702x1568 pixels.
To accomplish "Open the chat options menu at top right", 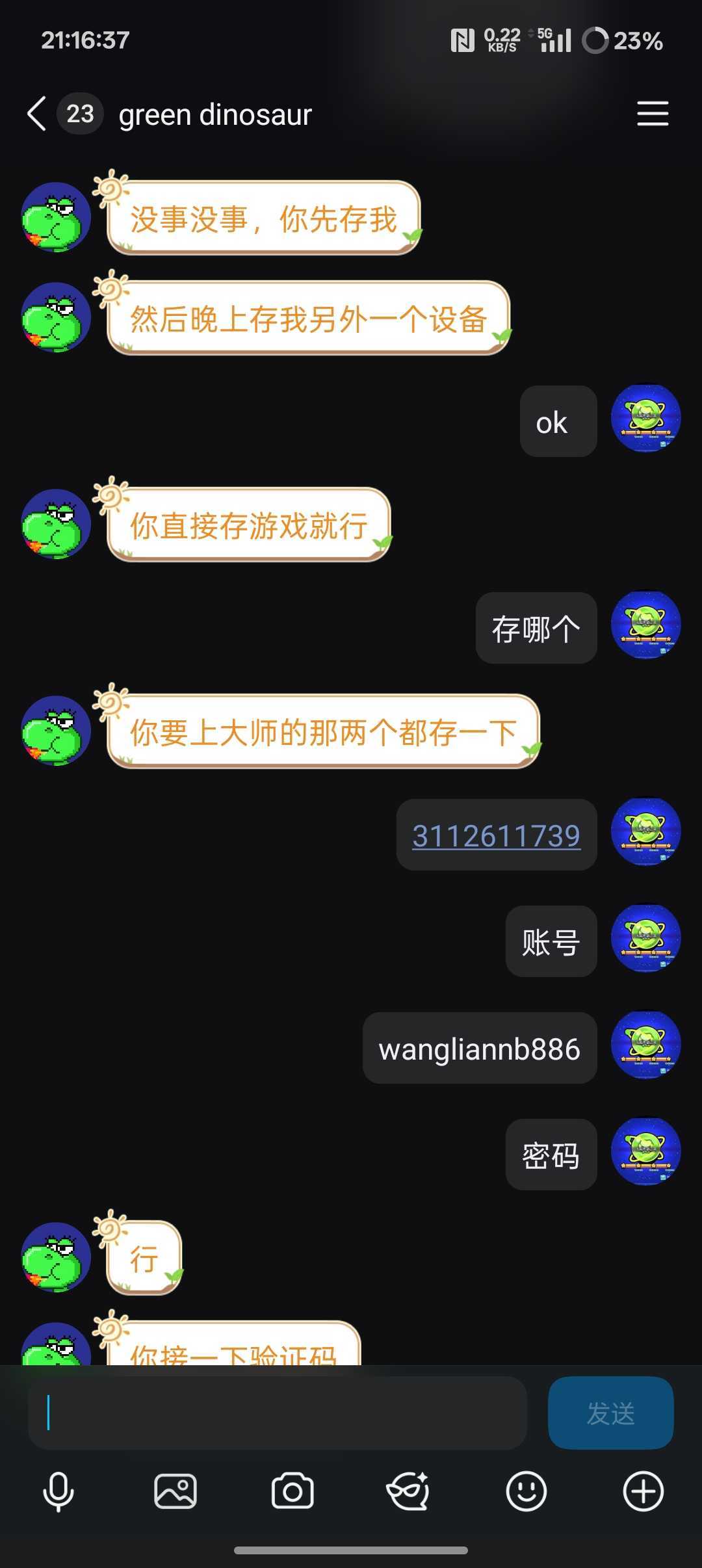I will point(653,113).
